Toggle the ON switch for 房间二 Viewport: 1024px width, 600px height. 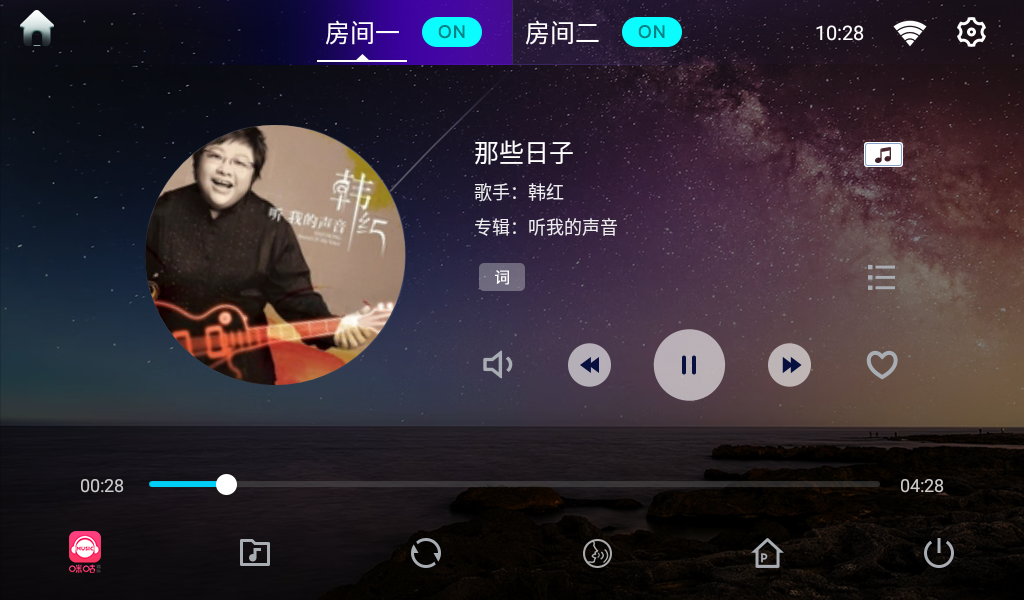point(652,32)
